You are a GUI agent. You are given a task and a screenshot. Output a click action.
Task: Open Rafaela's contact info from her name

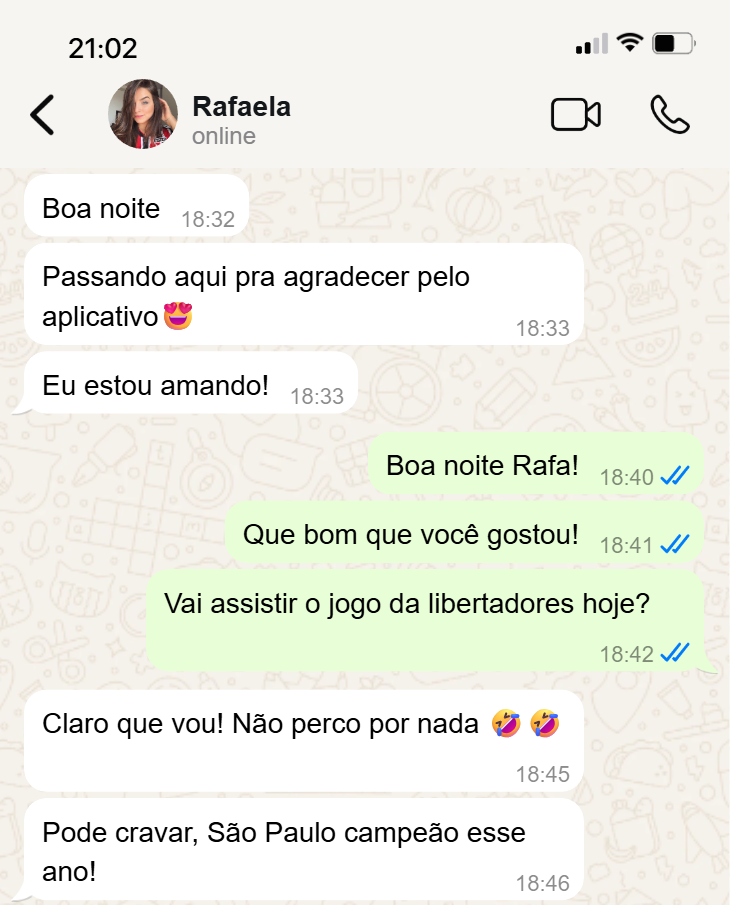pyautogui.click(x=241, y=106)
